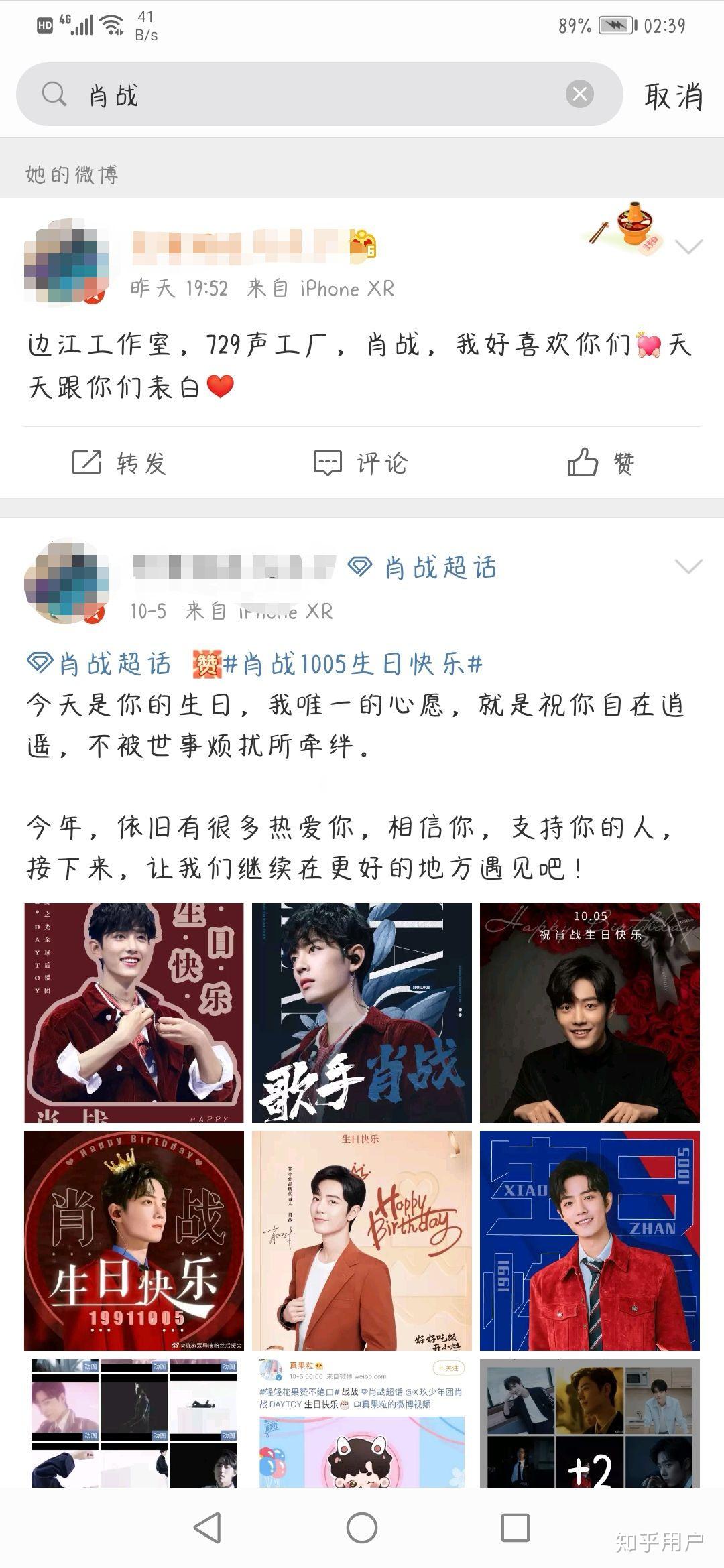Cancel the search with 取消
The width and height of the screenshot is (724, 1568).
672,94
